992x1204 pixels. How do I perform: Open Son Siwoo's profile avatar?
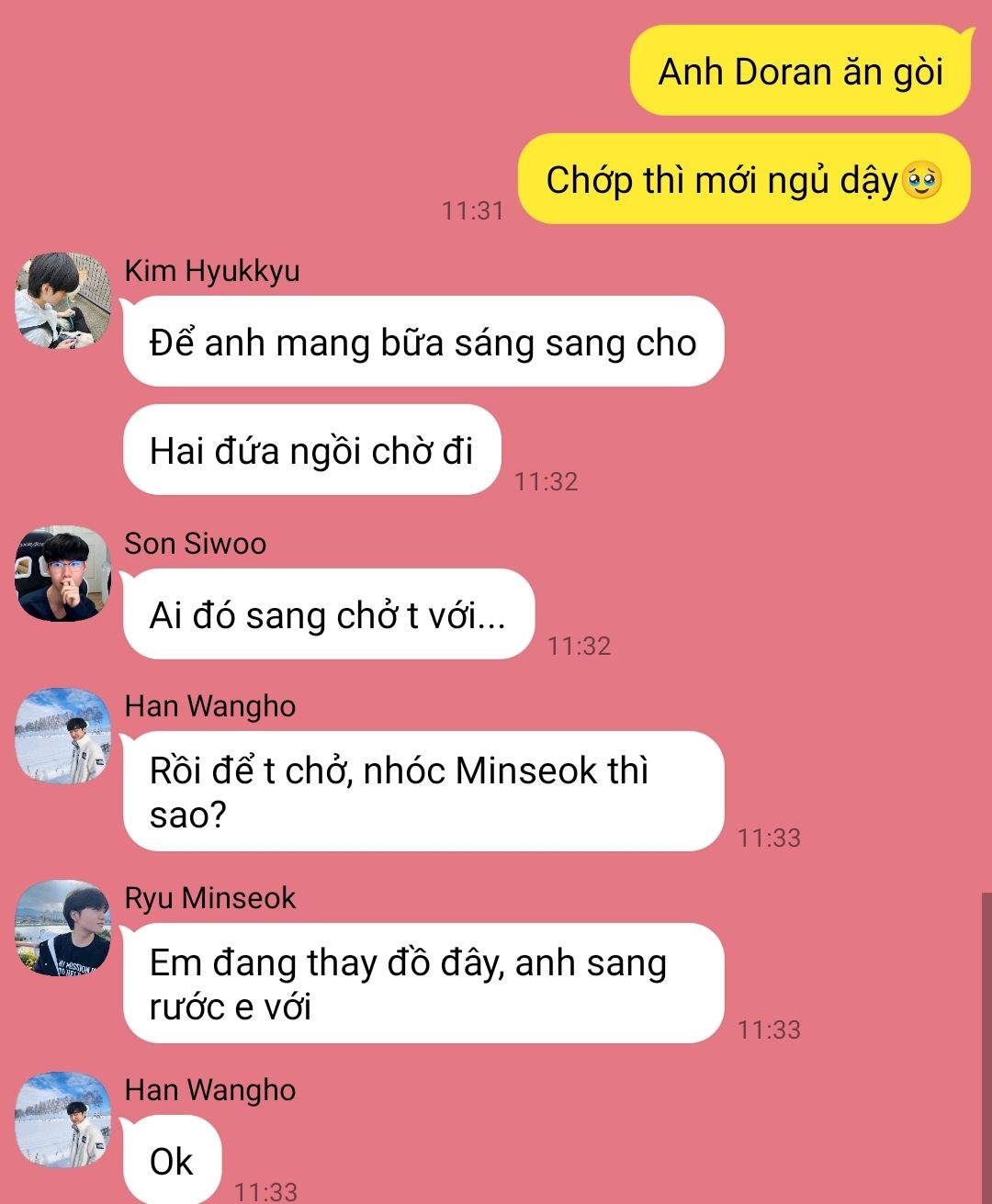[x=62, y=573]
